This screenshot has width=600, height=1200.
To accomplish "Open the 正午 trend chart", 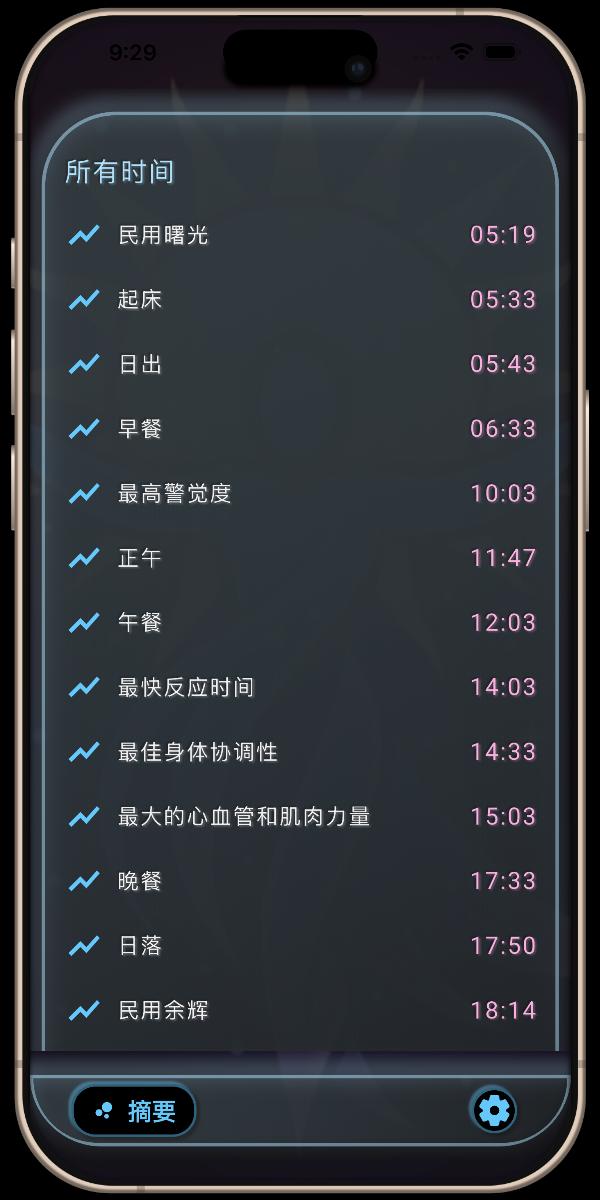I will pyautogui.click(x=84, y=557).
